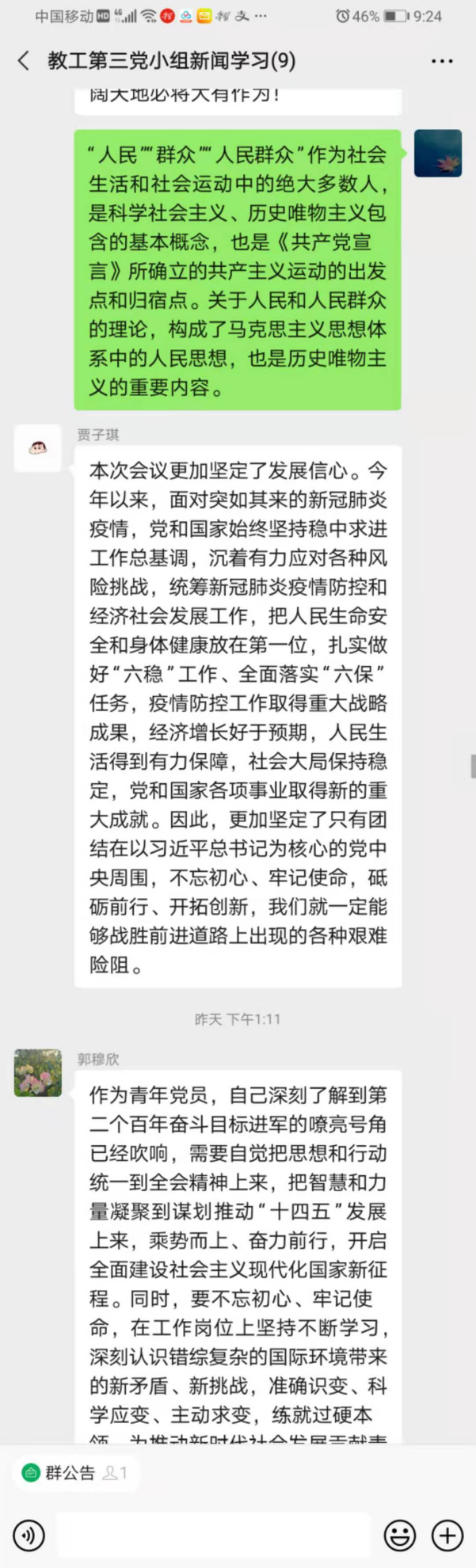Go back from the group chat
The height and width of the screenshot is (1568, 476).
pyautogui.click(x=24, y=61)
